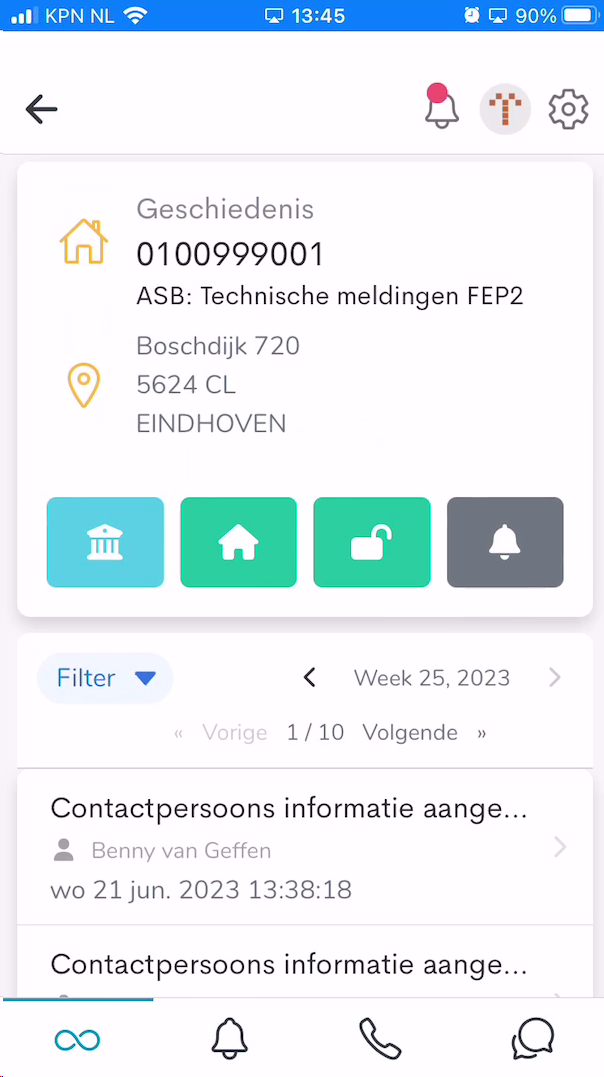The height and width of the screenshot is (1077, 604).
Task: Open the Filter dropdown
Action: pyautogui.click(x=105, y=678)
